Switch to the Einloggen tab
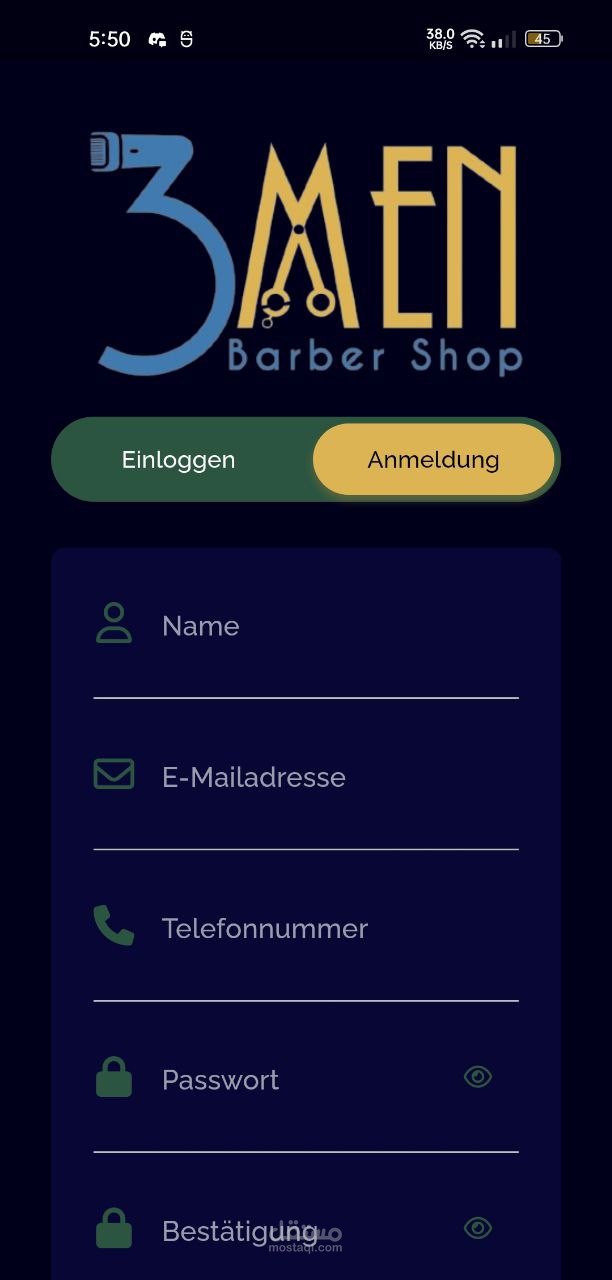 point(179,460)
